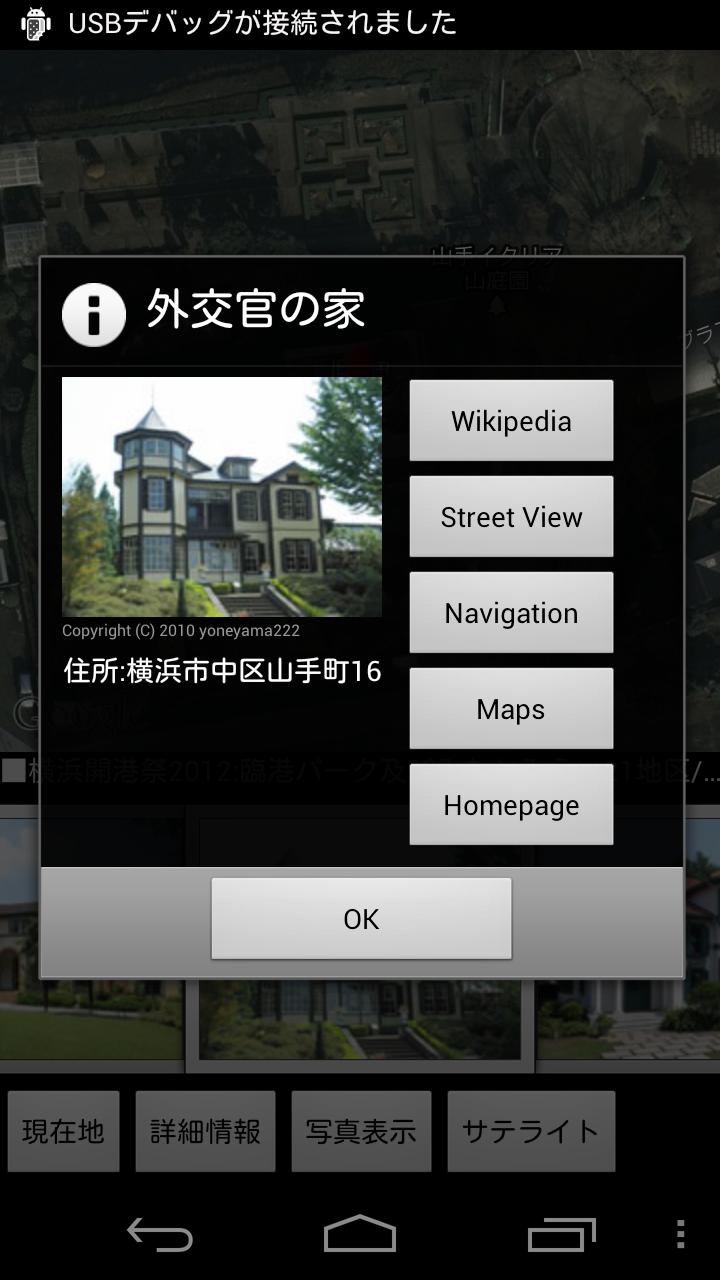Visit the Homepage link
The height and width of the screenshot is (1280, 720).
click(x=511, y=805)
